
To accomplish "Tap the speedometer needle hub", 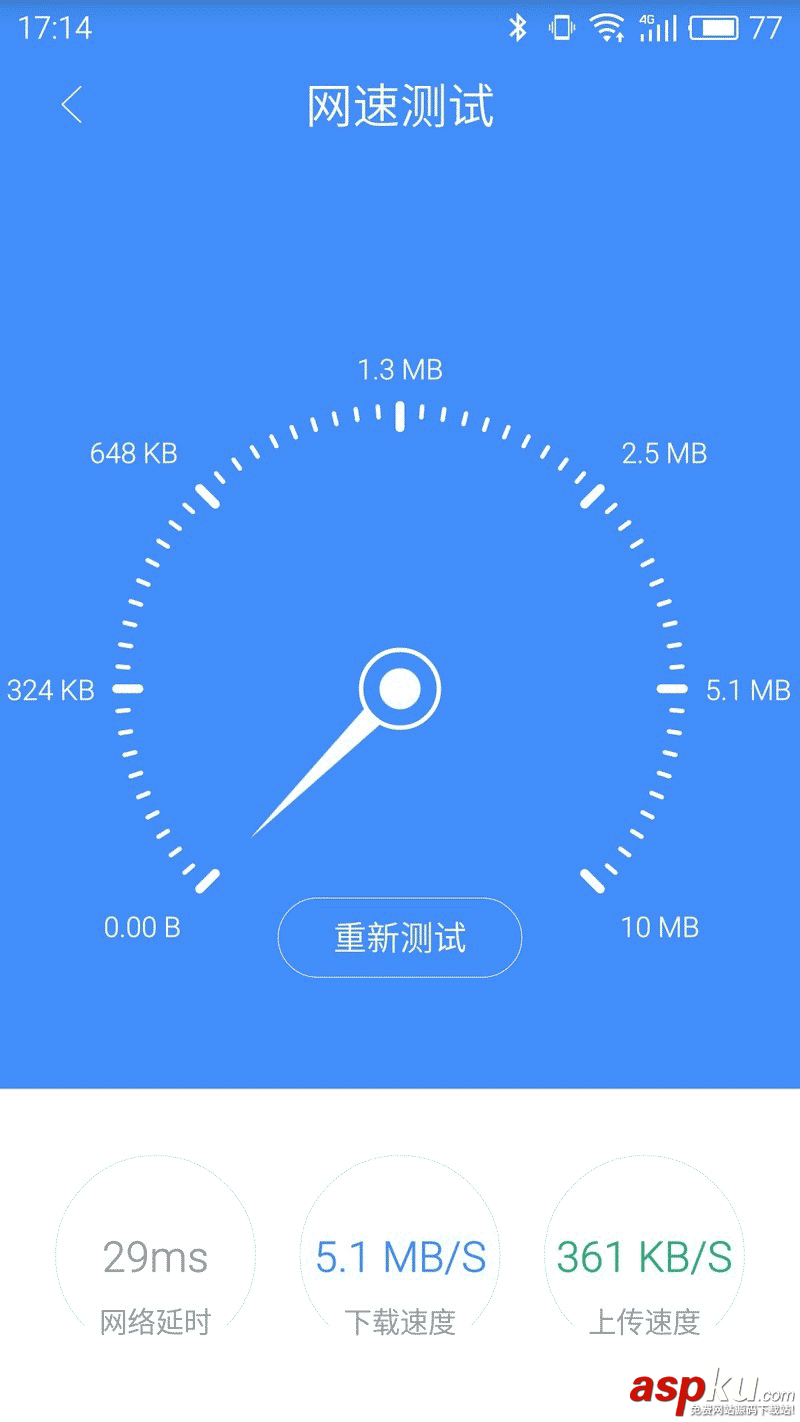I will [399, 688].
